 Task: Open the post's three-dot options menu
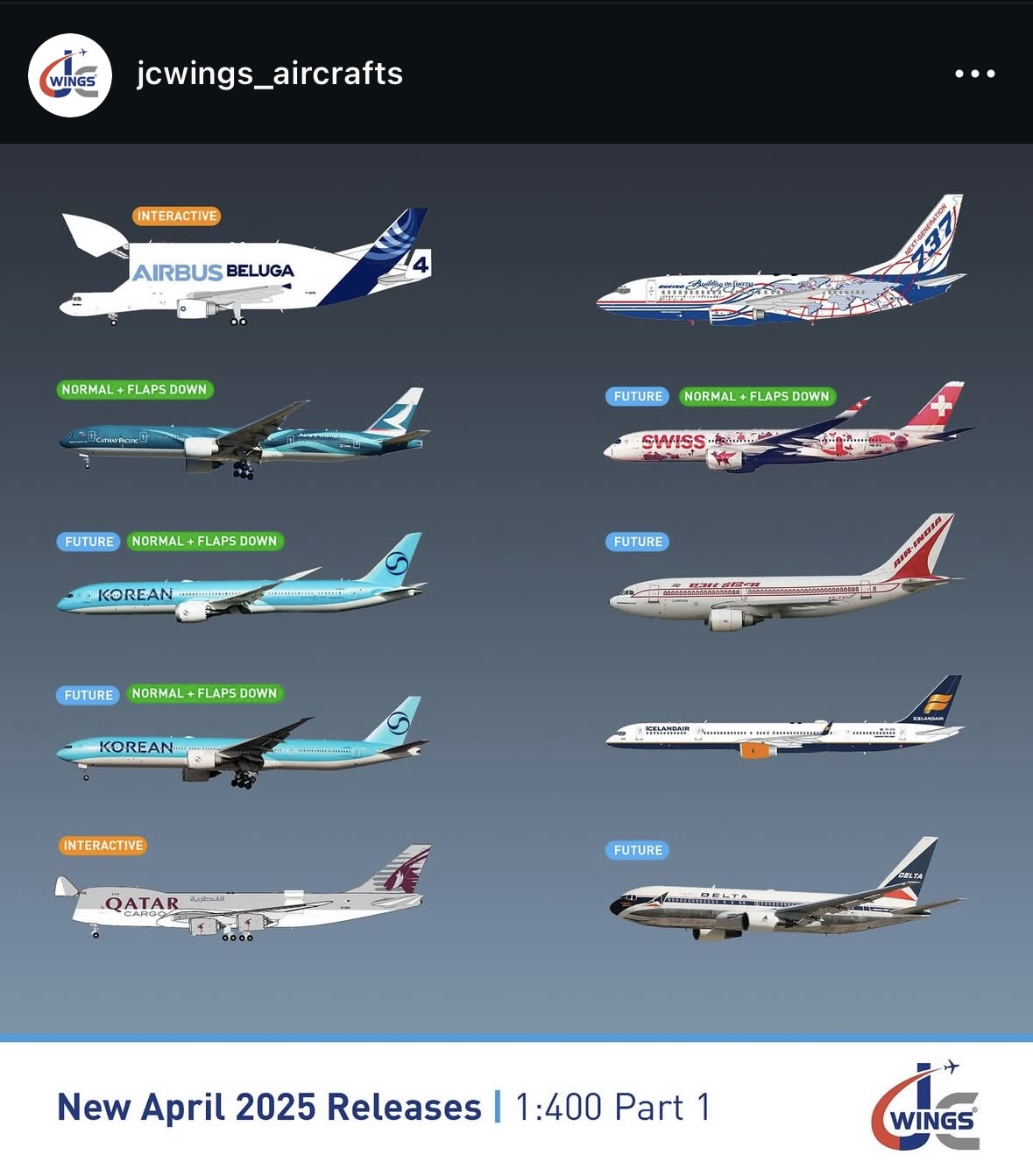point(974,74)
